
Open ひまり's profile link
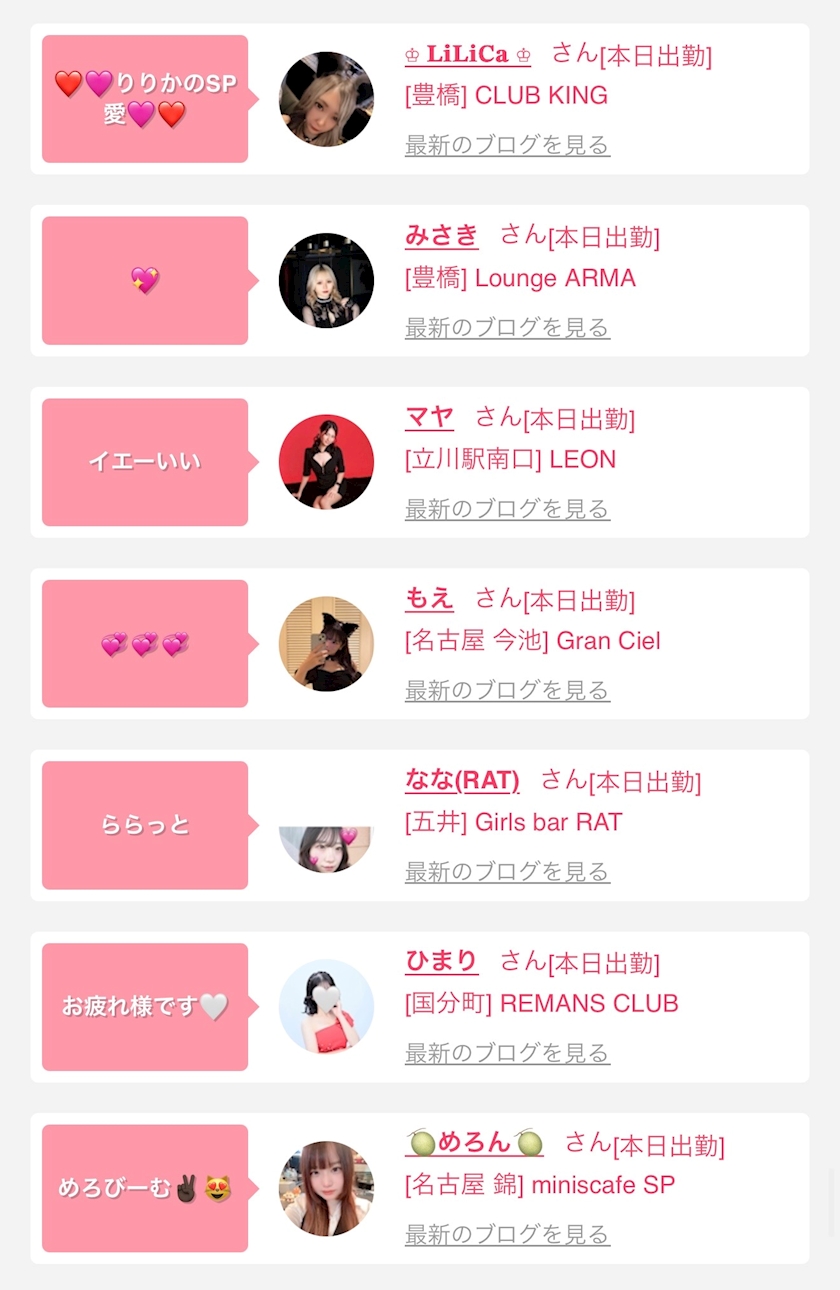pyautogui.click(x=441, y=962)
